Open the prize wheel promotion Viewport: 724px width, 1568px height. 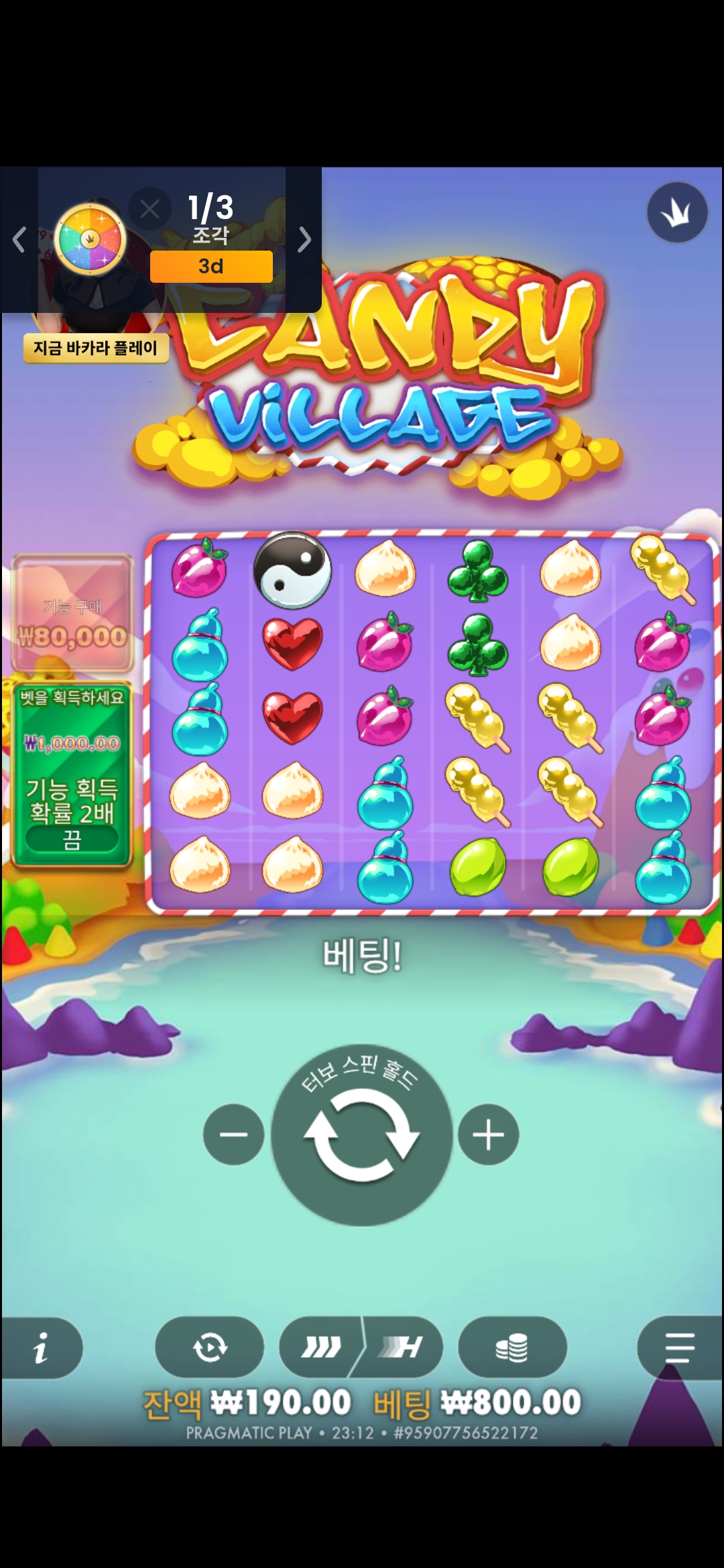90,239
